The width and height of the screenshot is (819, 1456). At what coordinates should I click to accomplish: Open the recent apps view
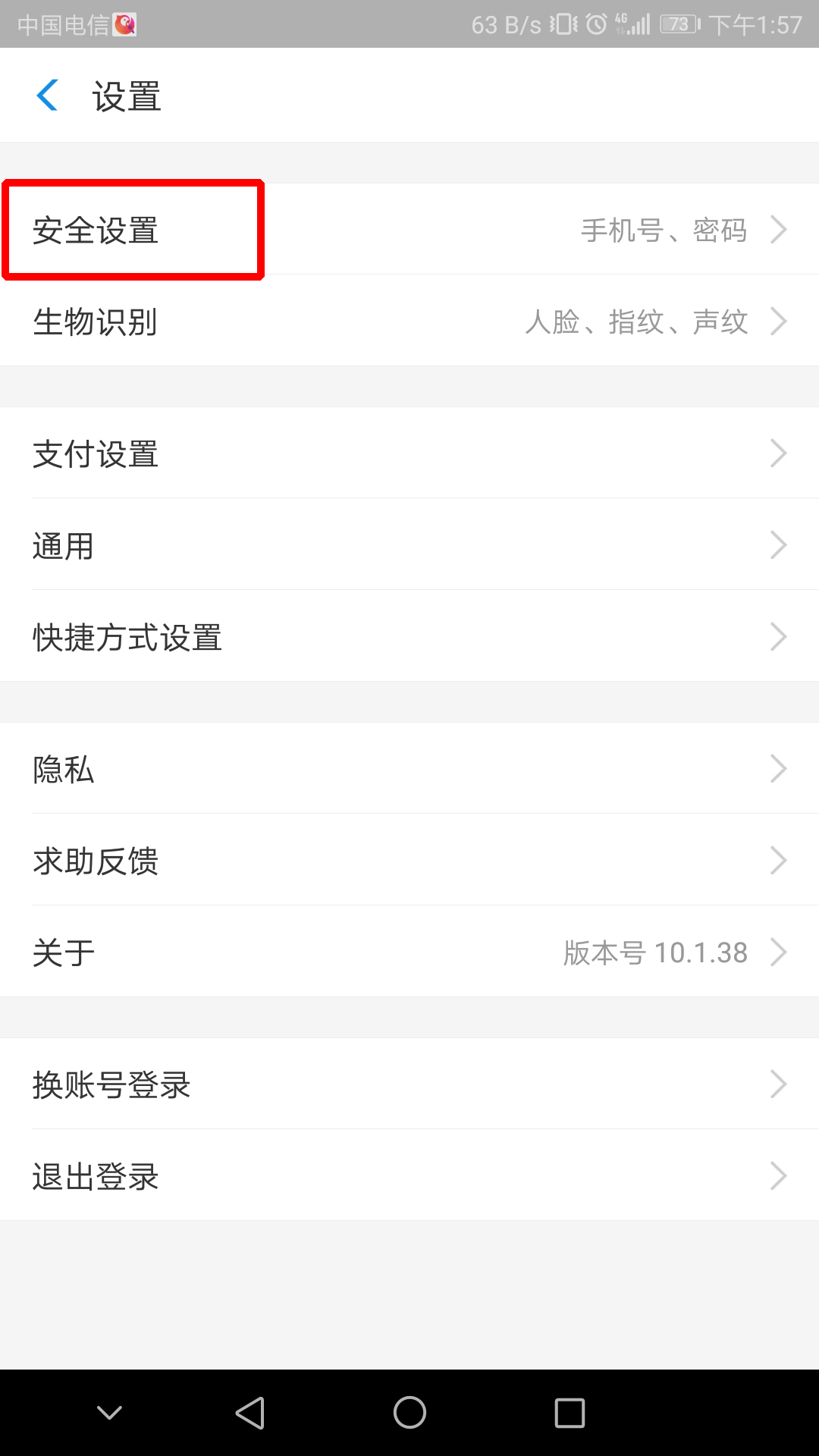570,1413
